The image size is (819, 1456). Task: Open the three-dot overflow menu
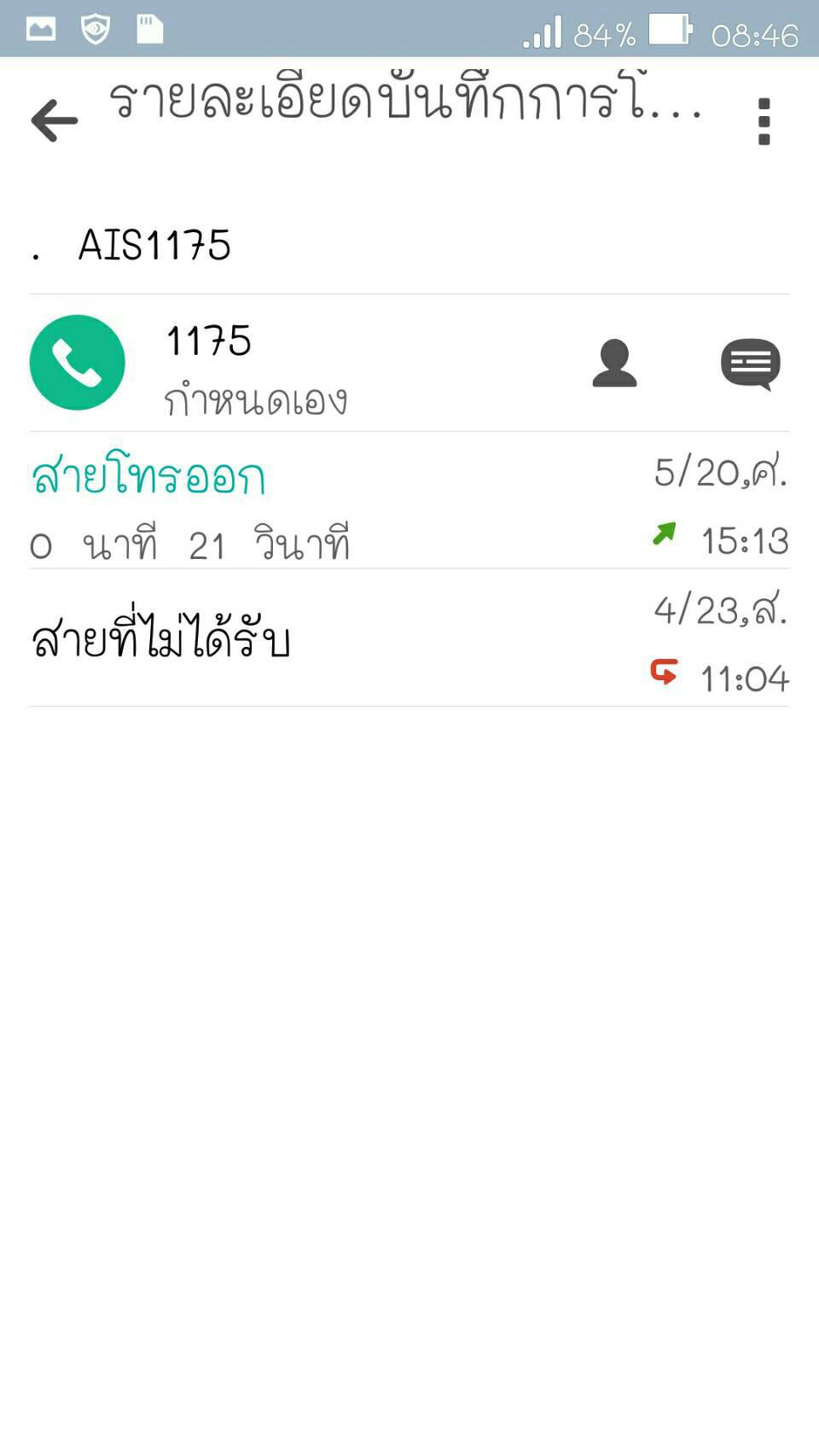click(764, 121)
